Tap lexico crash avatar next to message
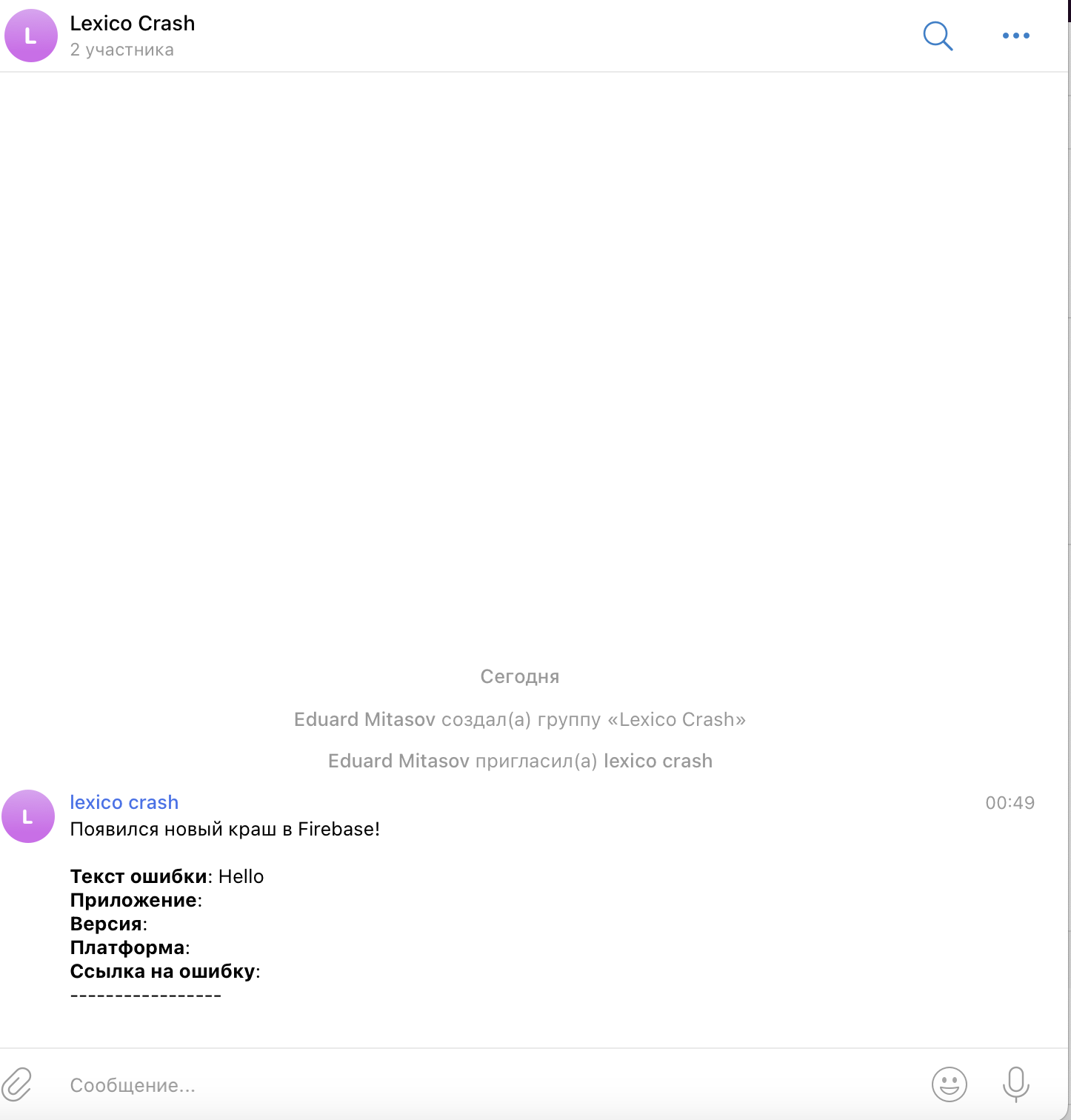Image resolution: width=1071 pixels, height=1120 pixels. (28, 816)
